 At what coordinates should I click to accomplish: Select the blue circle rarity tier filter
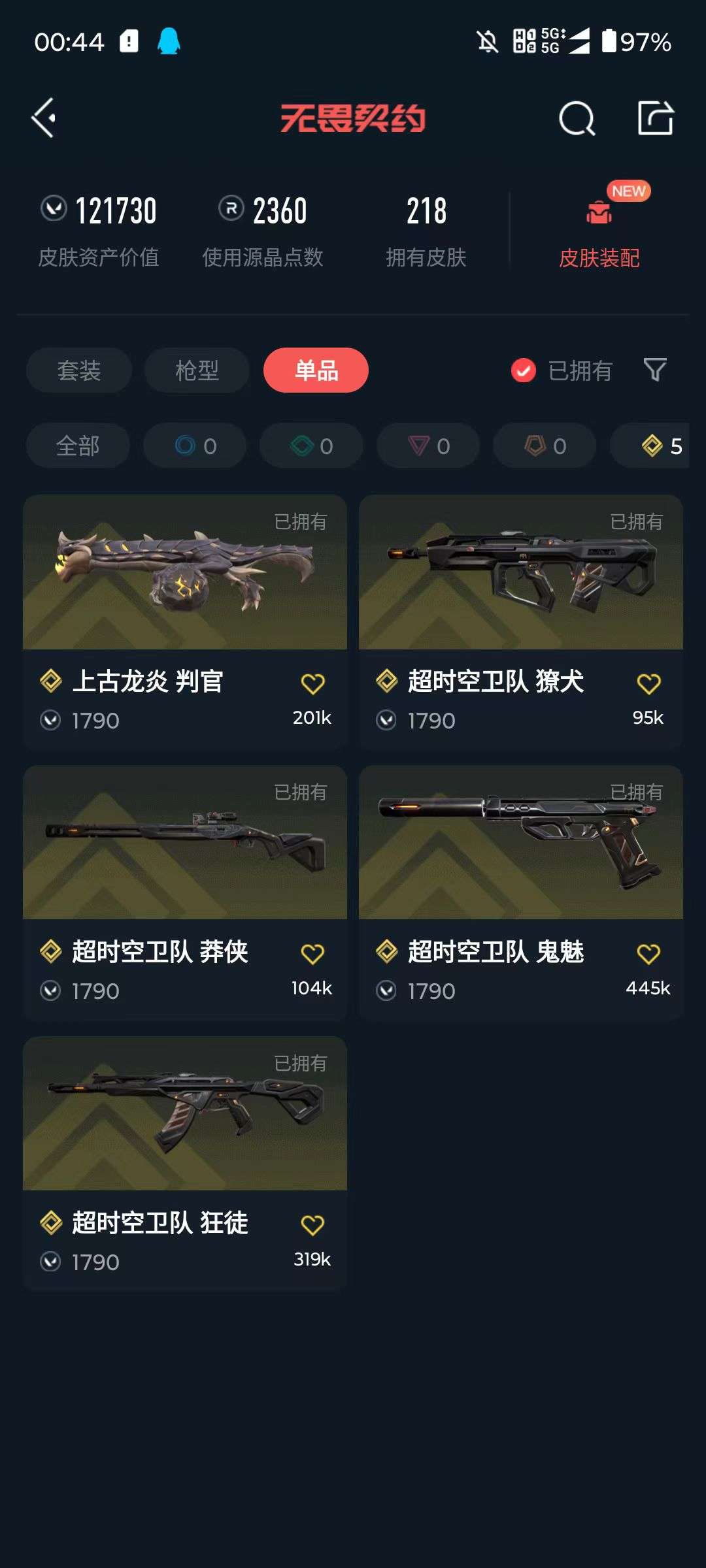(x=194, y=446)
